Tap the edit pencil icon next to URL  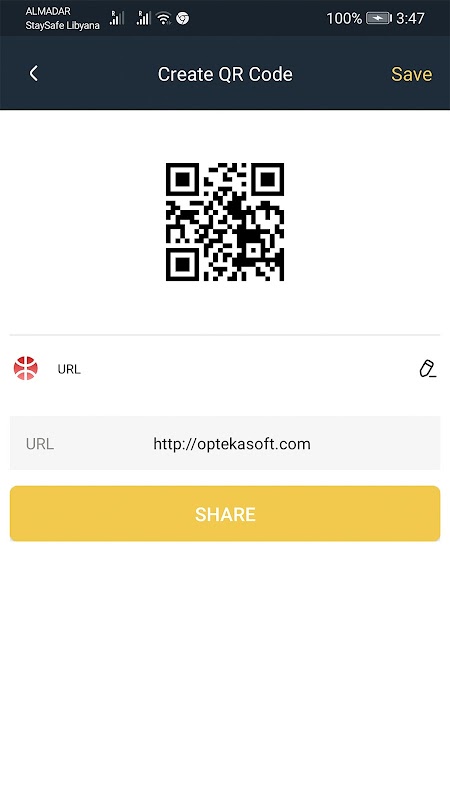click(427, 368)
